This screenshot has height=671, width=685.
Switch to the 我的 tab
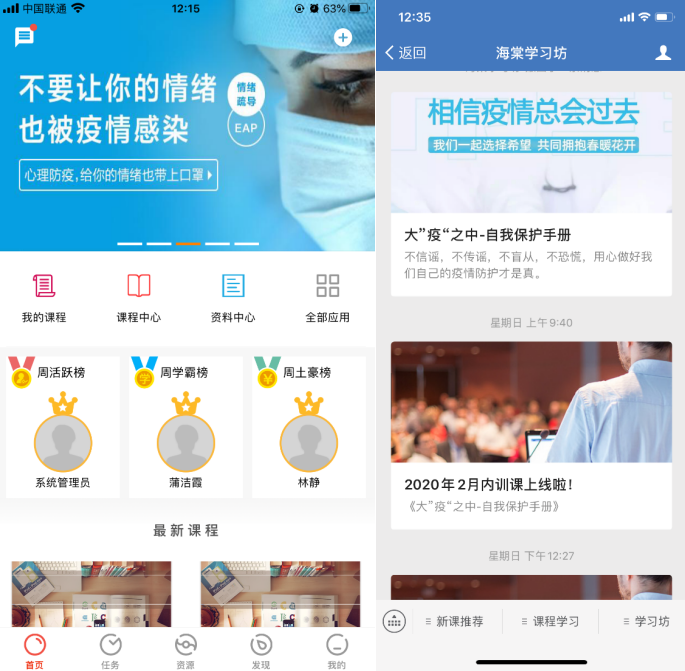click(336, 650)
